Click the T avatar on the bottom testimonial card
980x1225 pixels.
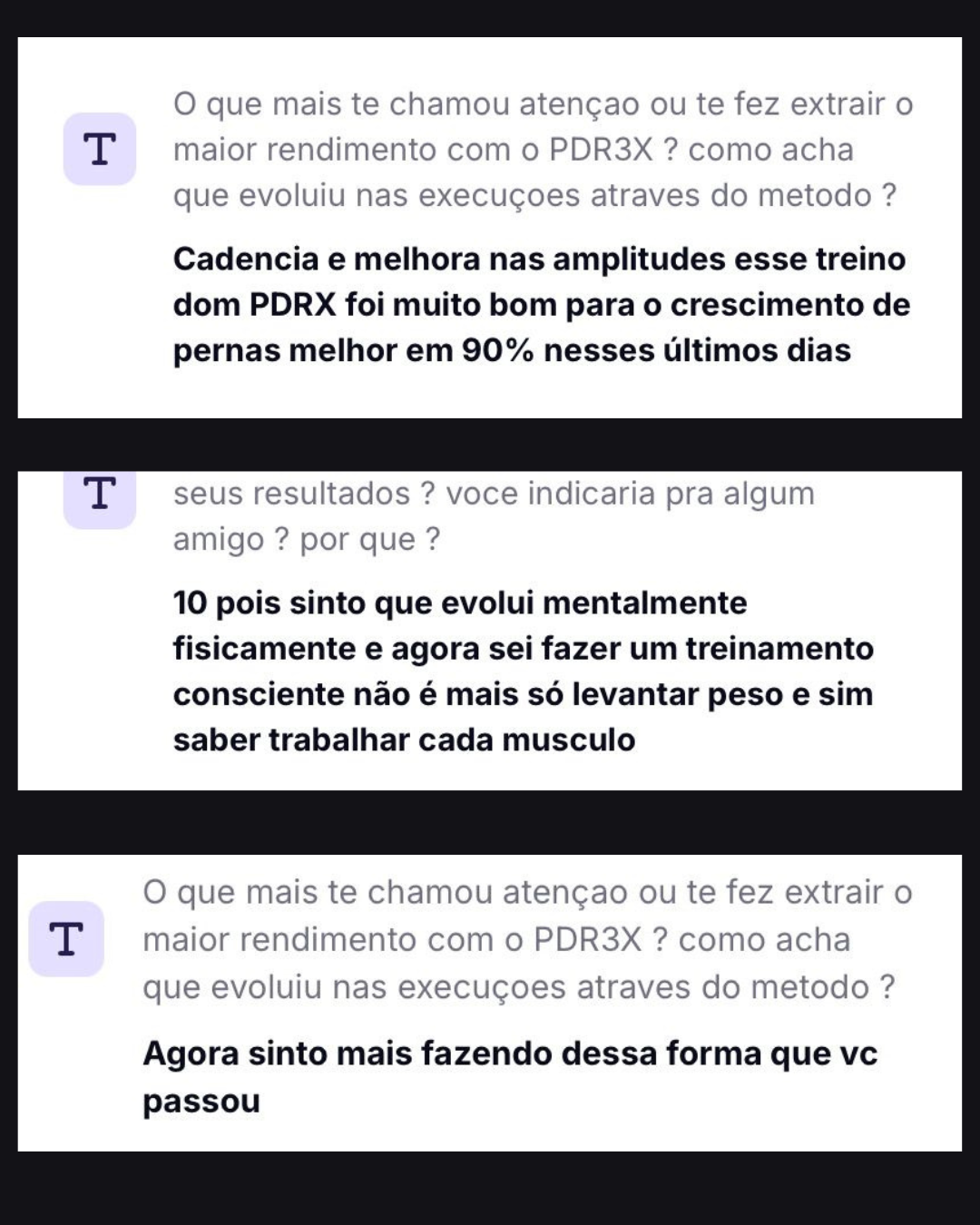coord(65,941)
